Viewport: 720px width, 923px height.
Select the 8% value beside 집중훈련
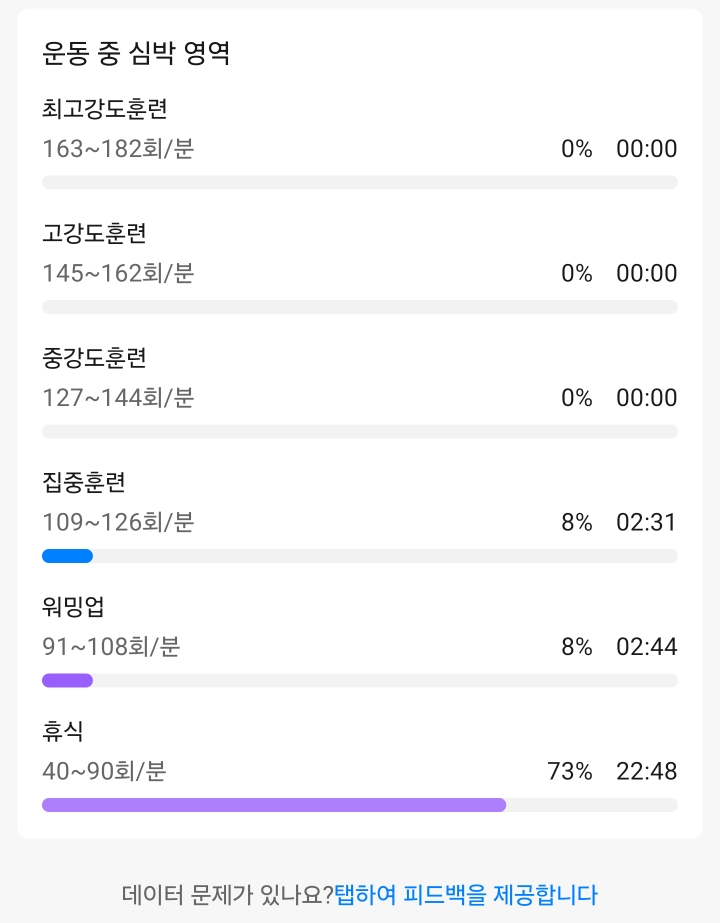click(577, 522)
